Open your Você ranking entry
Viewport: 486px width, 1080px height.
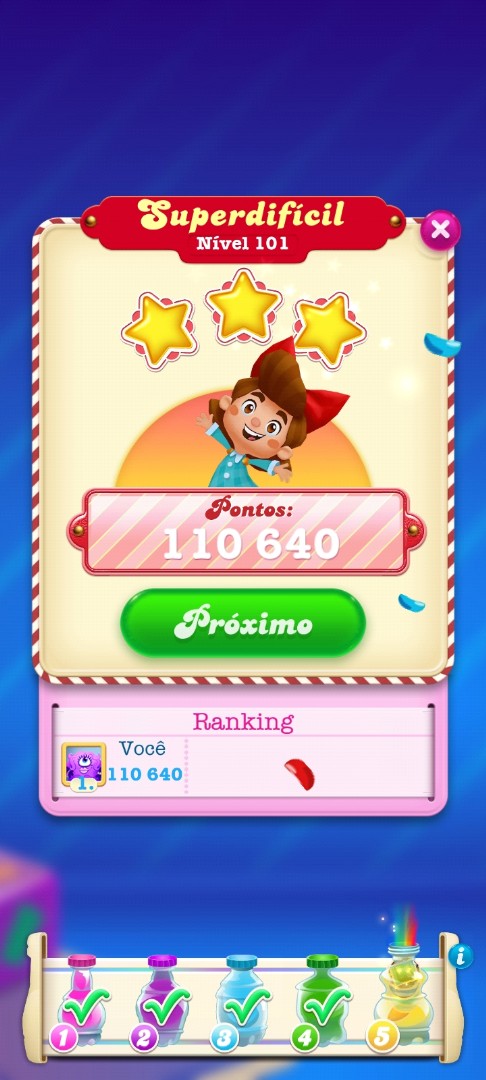click(123, 765)
